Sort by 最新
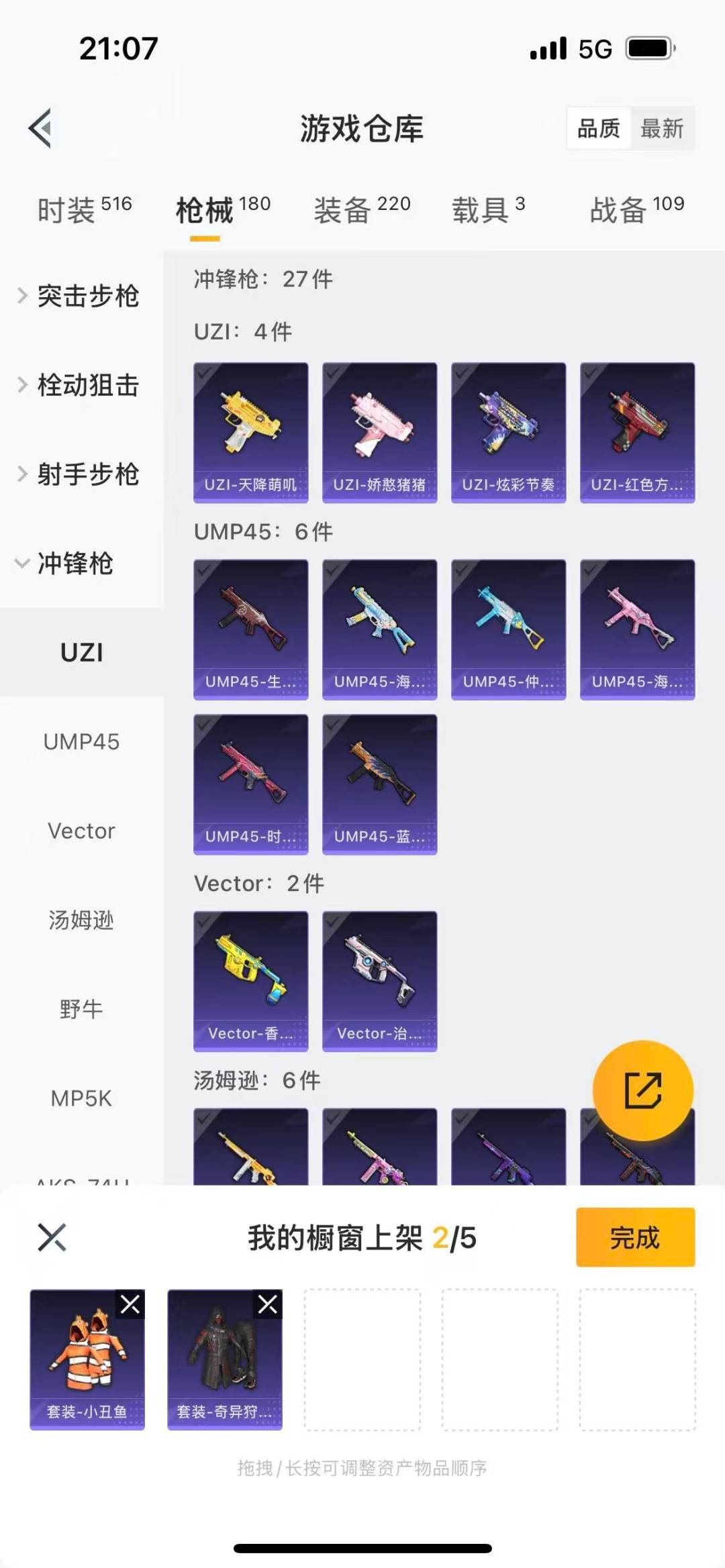This screenshot has width=725, height=1568. coord(662,128)
